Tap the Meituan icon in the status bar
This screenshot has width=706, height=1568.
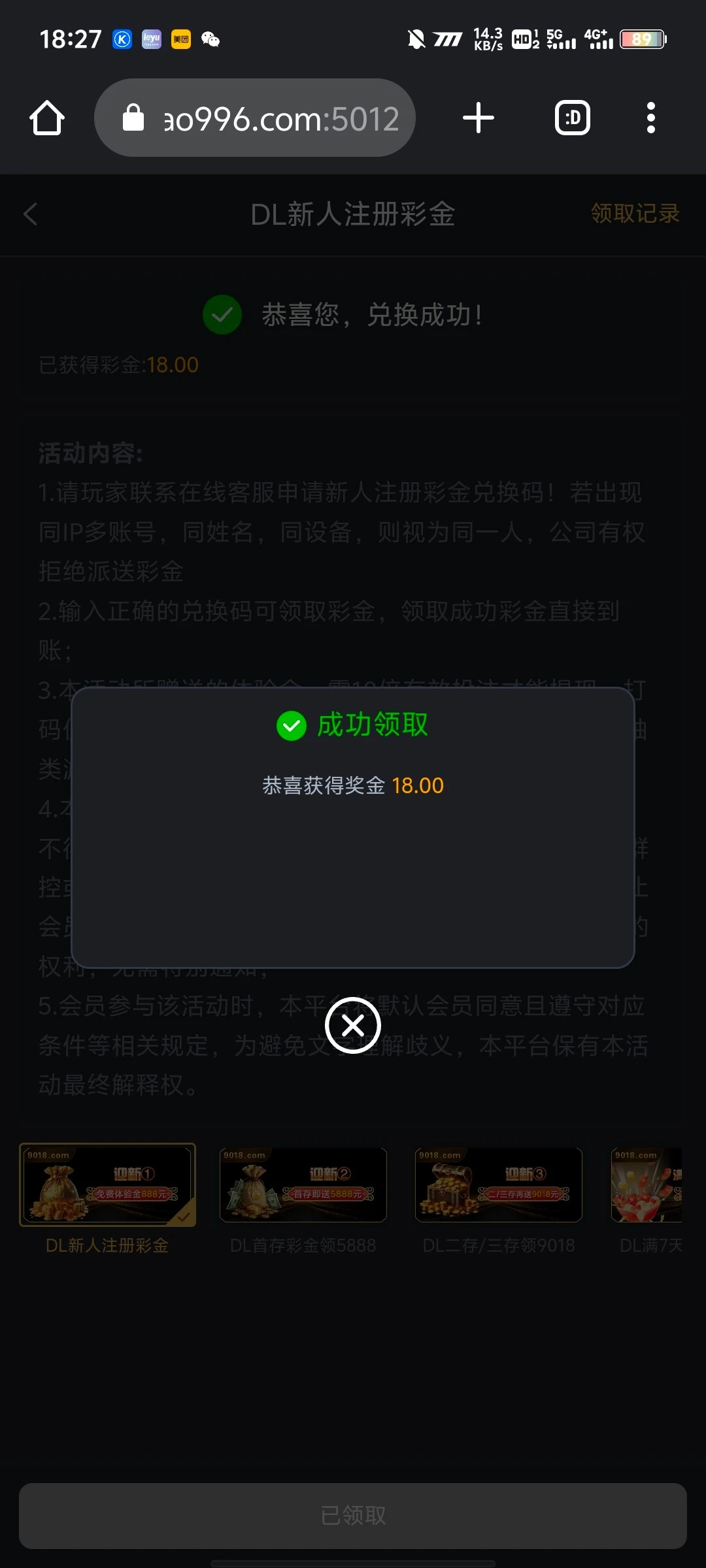coord(180,39)
